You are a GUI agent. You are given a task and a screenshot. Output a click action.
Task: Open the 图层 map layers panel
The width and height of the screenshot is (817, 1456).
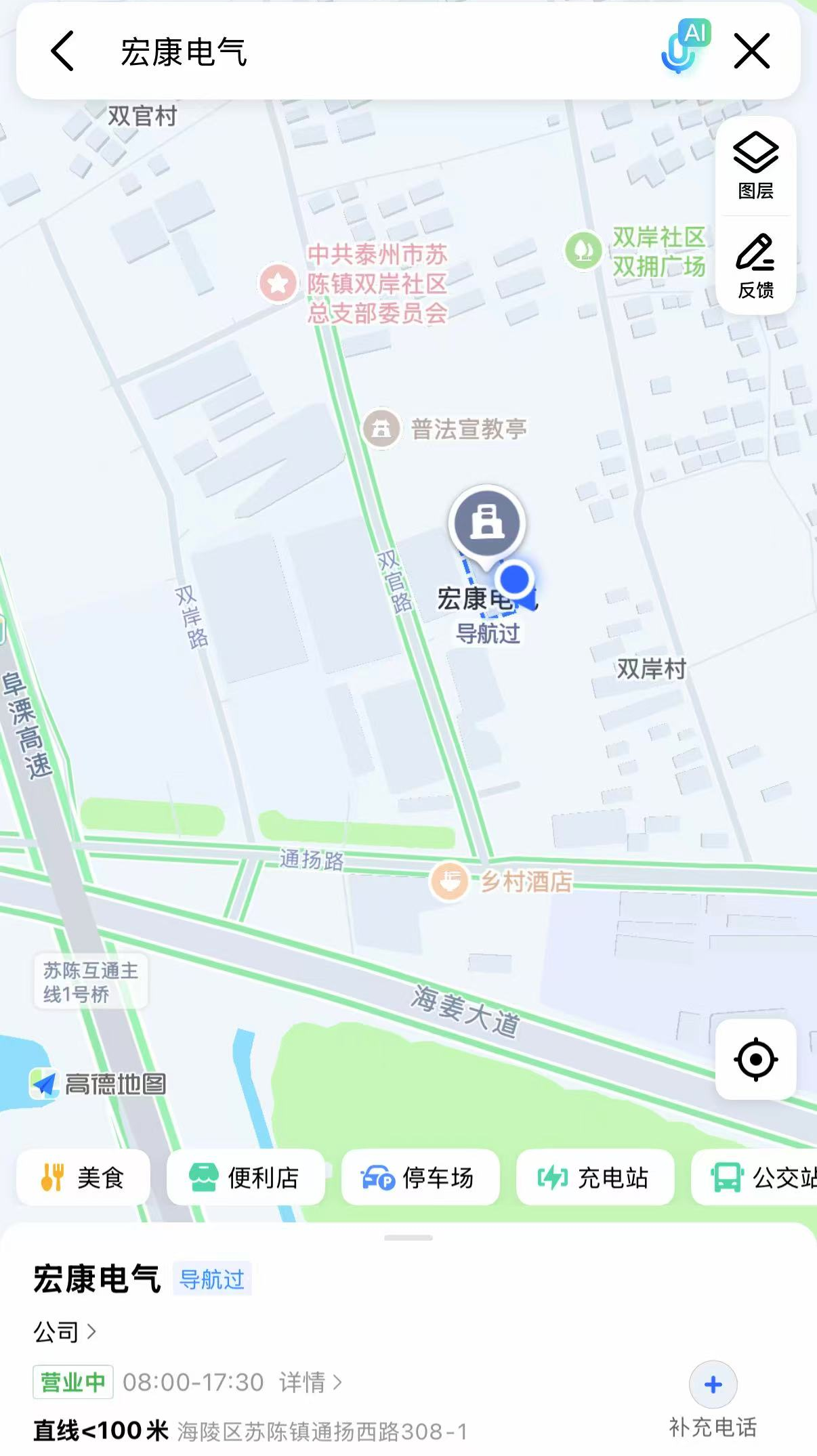click(755, 166)
